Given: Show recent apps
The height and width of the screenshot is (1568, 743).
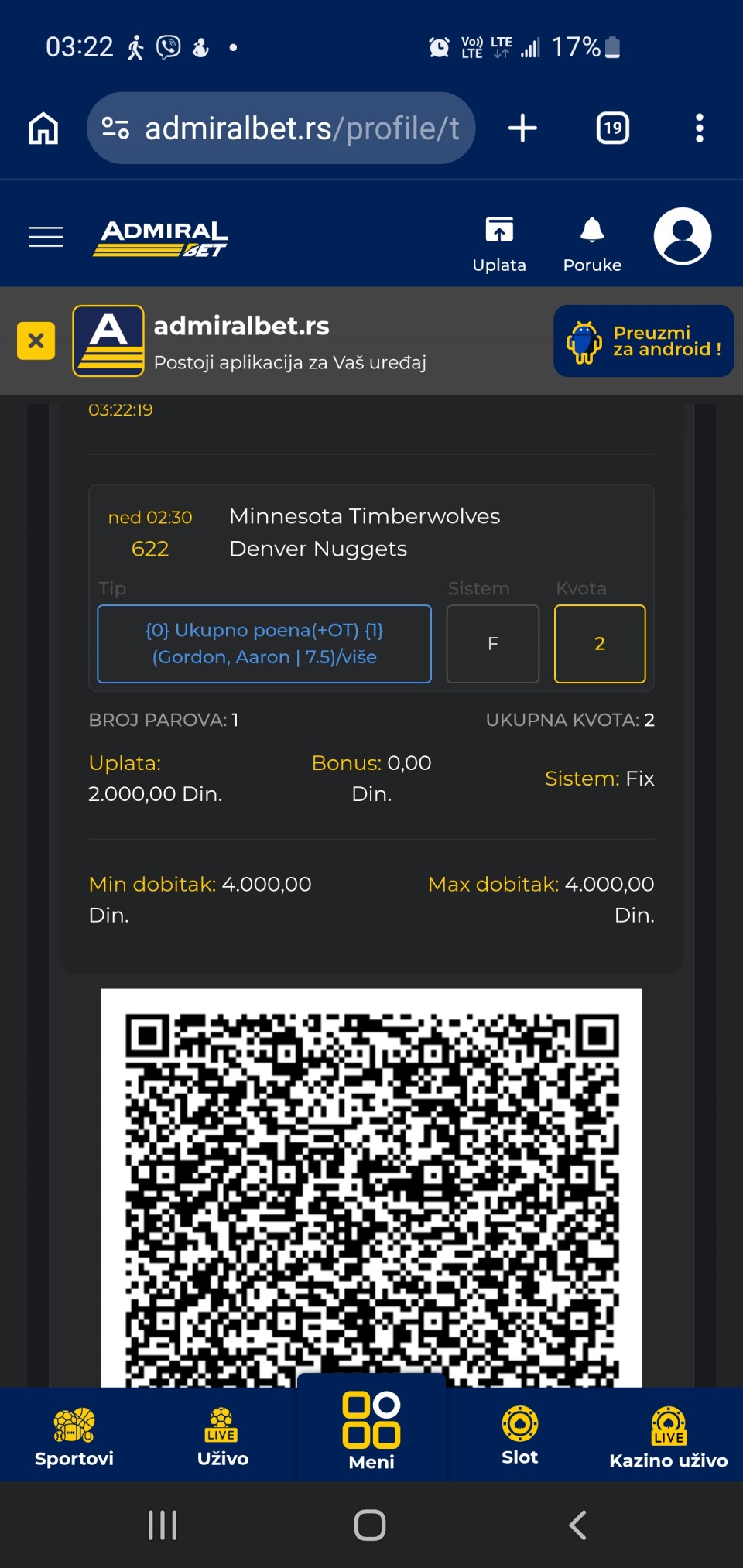Looking at the screenshot, I should pyautogui.click(x=163, y=1525).
